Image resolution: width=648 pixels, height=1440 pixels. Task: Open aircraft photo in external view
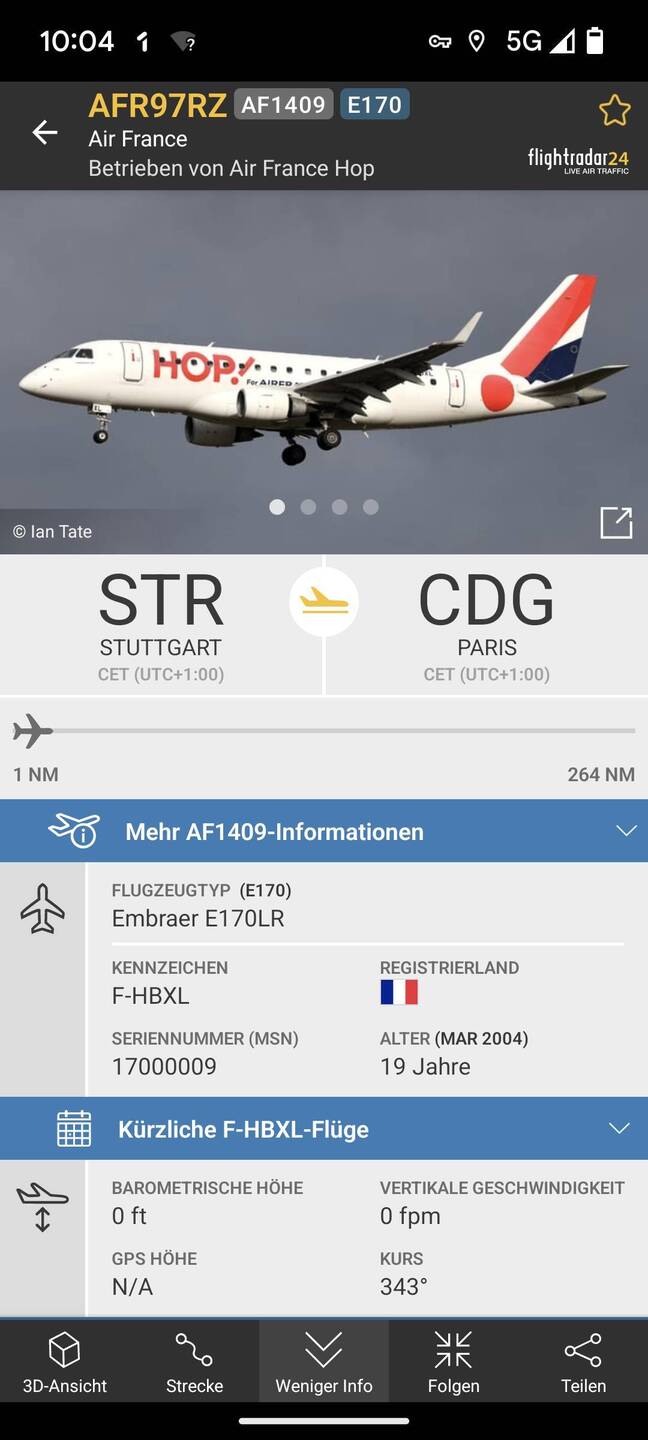tap(616, 522)
